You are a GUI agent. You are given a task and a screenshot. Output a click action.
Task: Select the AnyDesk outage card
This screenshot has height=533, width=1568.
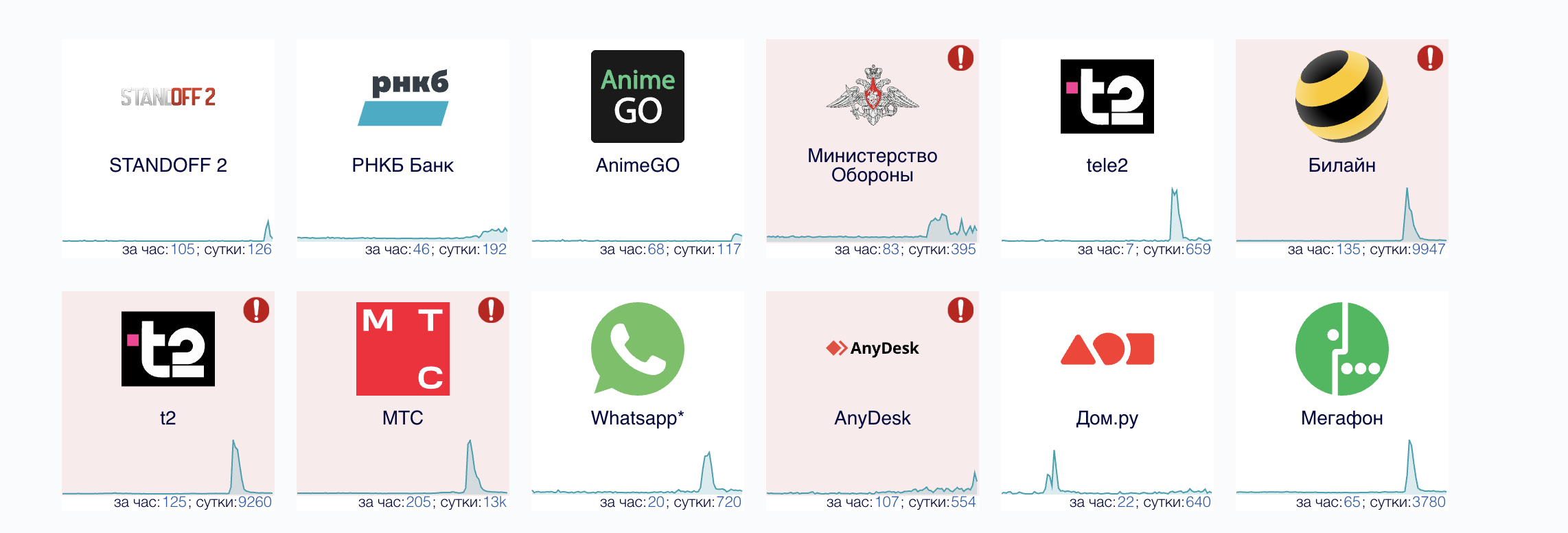click(x=872, y=400)
